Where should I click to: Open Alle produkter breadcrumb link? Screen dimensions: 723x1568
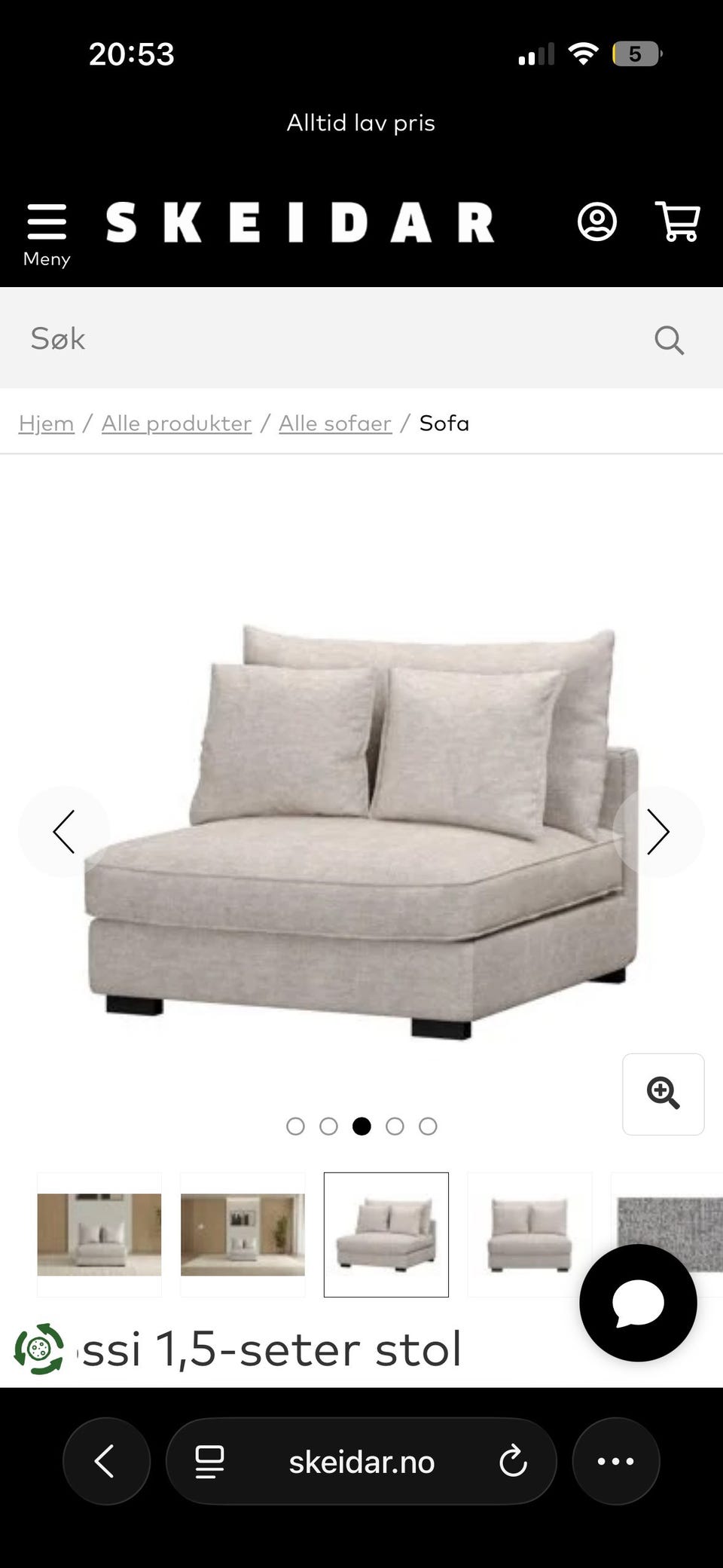point(176,423)
